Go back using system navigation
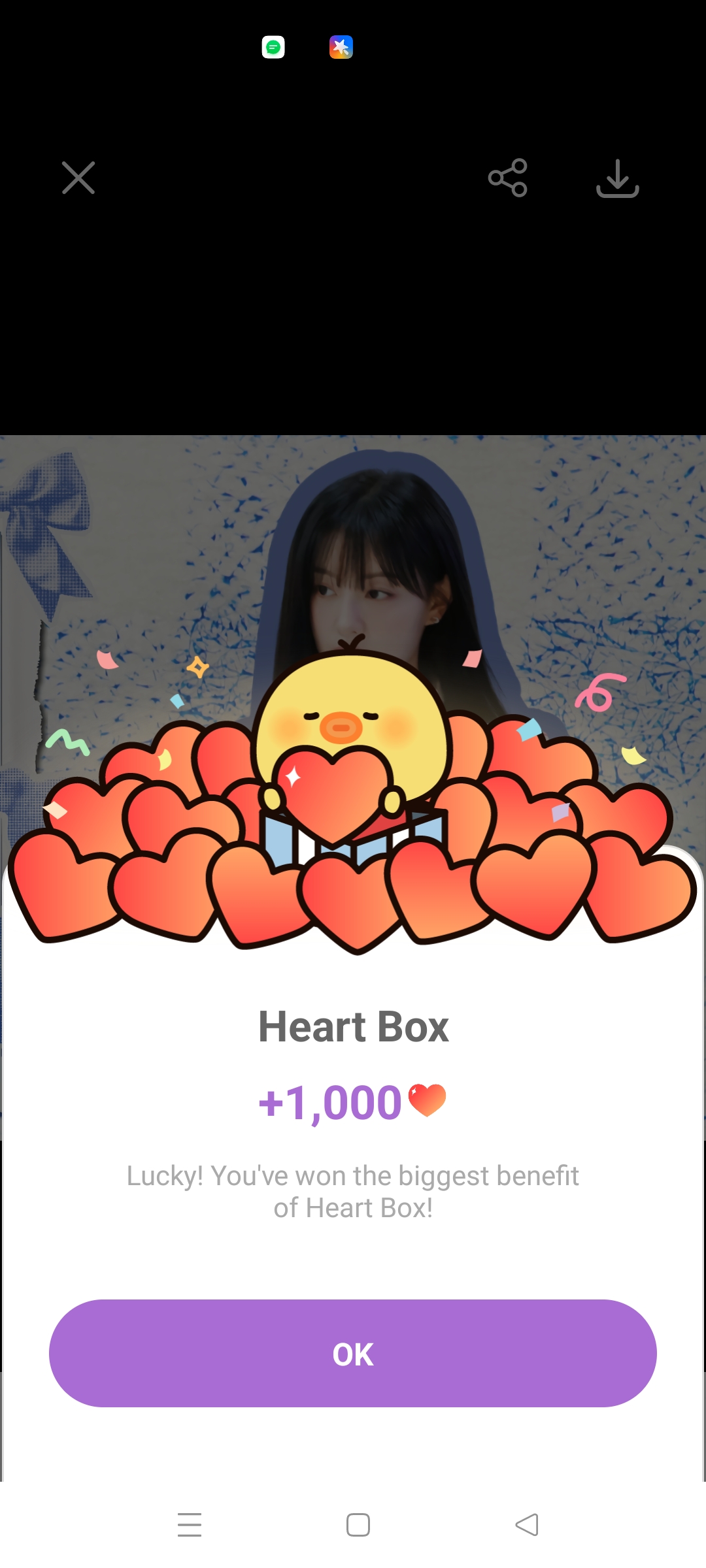 (x=527, y=1525)
